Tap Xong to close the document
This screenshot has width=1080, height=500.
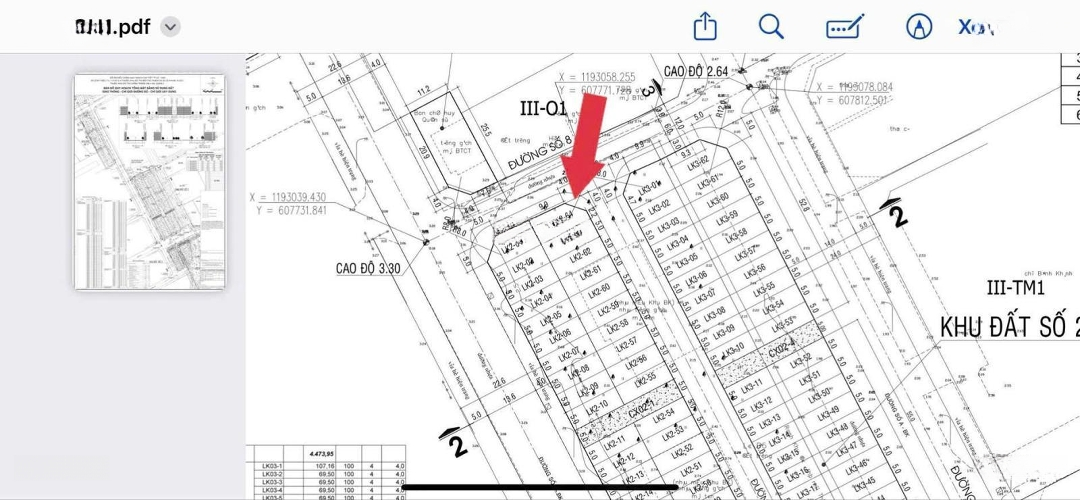[x=976, y=27]
